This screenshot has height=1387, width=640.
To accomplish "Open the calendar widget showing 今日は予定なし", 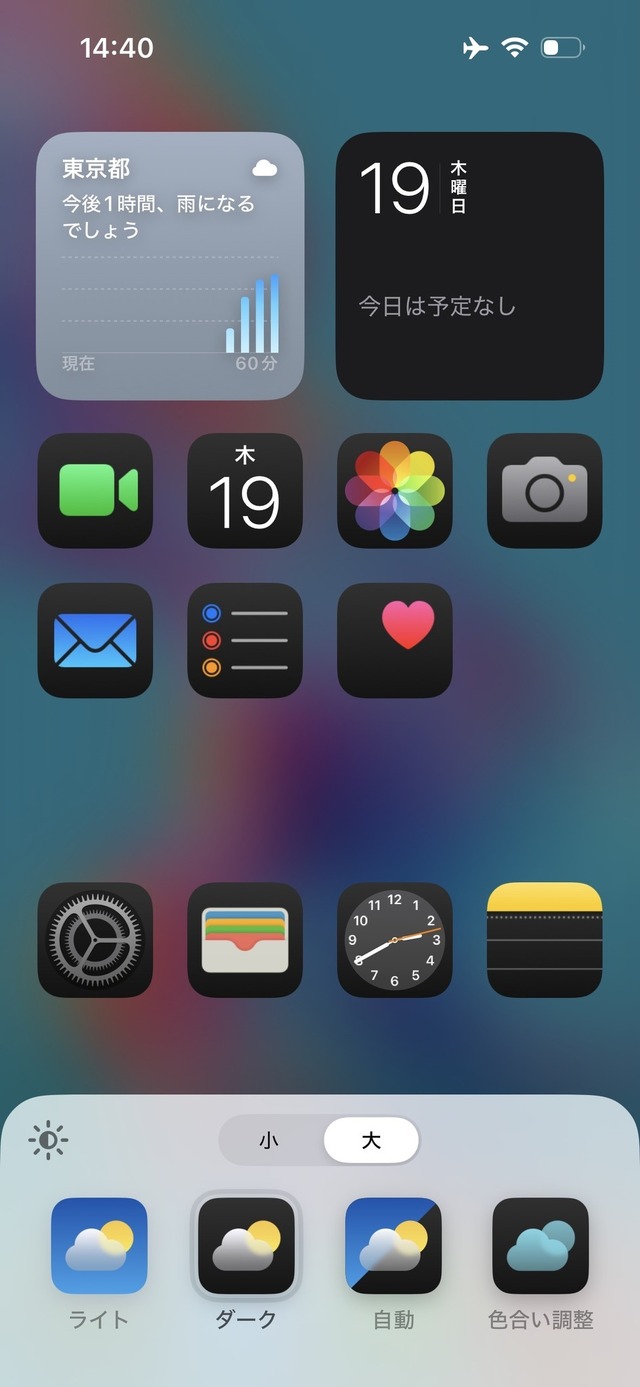I will point(469,266).
